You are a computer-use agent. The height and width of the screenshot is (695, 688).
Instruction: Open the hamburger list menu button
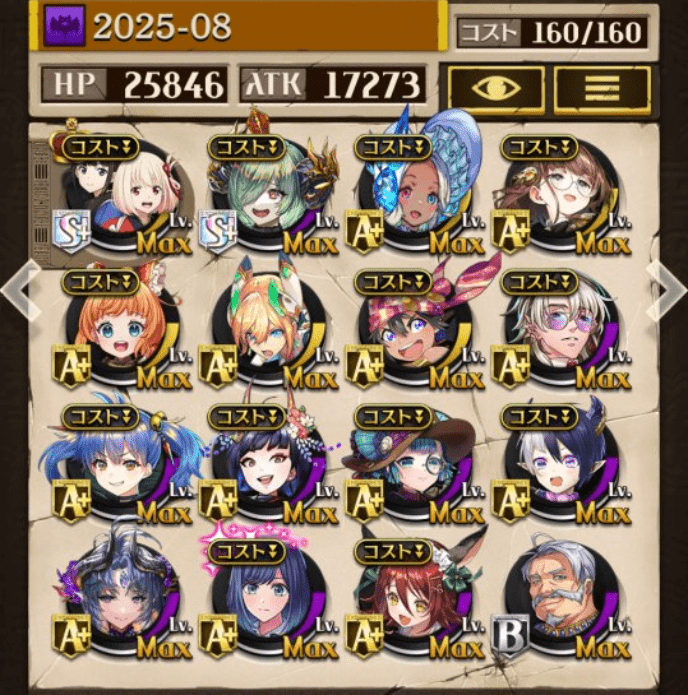tap(602, 89)
